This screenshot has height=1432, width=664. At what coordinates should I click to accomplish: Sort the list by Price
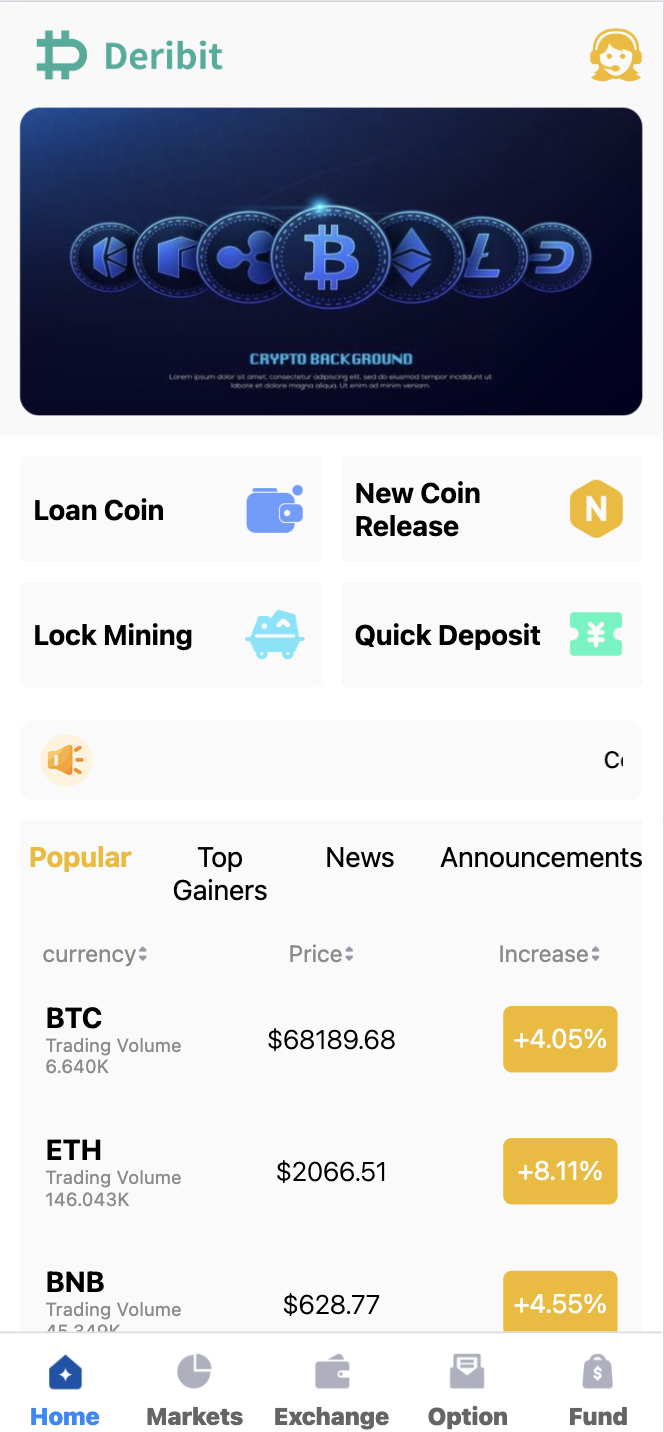click(x=321, y=955)
